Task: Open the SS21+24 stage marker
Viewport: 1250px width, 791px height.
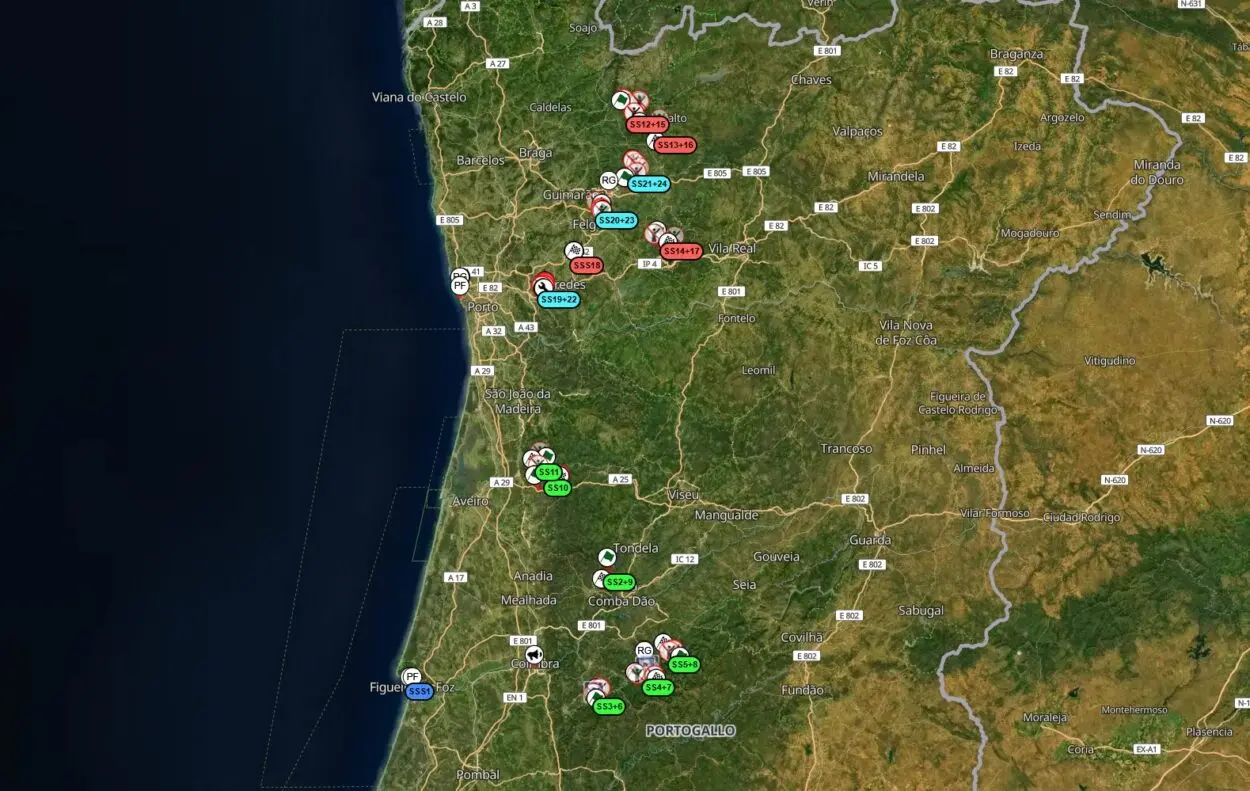Action: click(x=649, y=184)
